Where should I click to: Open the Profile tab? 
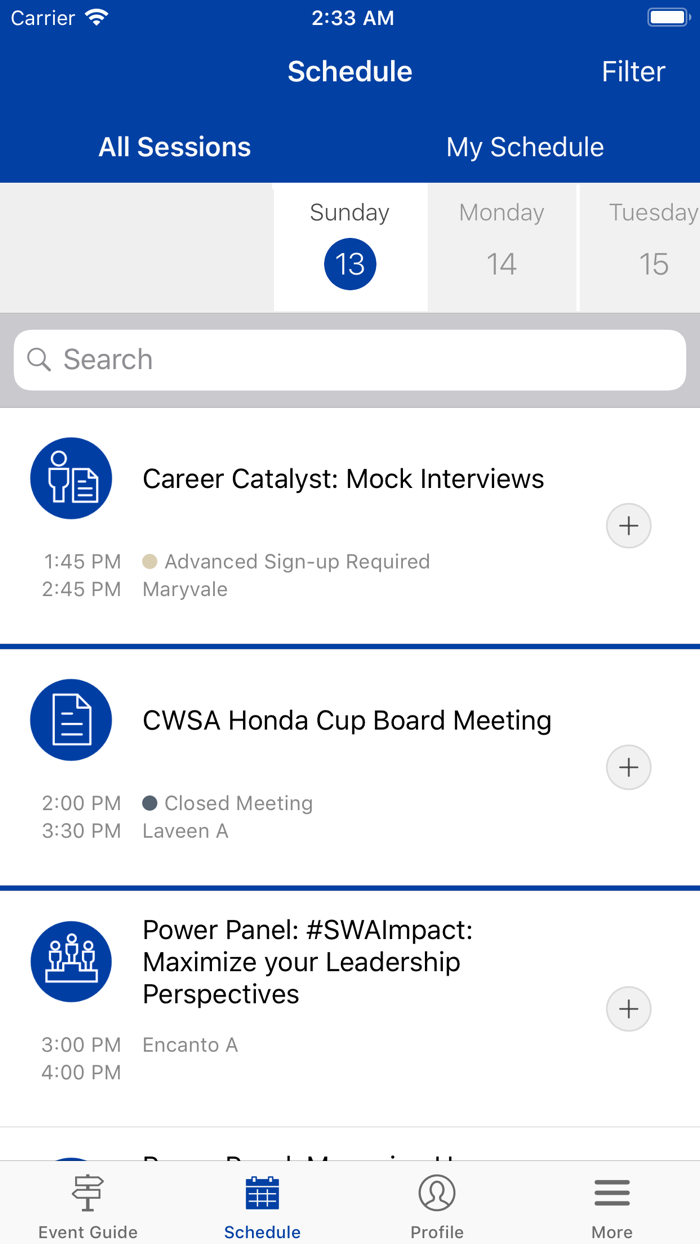(x=437, y=1205)
